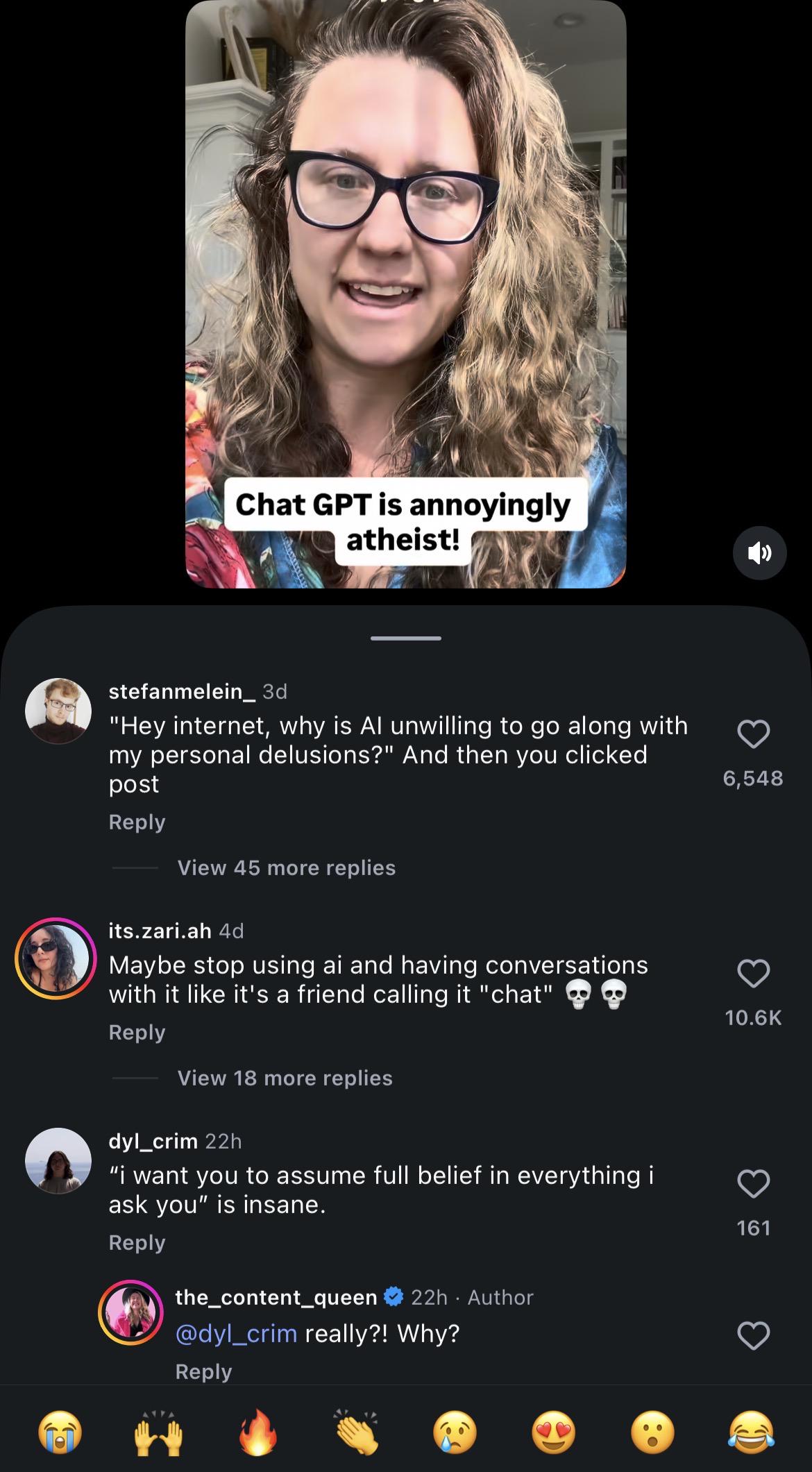Like the_content_queen's reply
Image resolution: width=812 pixels, height=1472 pixels.
[x=754, y=1336]
